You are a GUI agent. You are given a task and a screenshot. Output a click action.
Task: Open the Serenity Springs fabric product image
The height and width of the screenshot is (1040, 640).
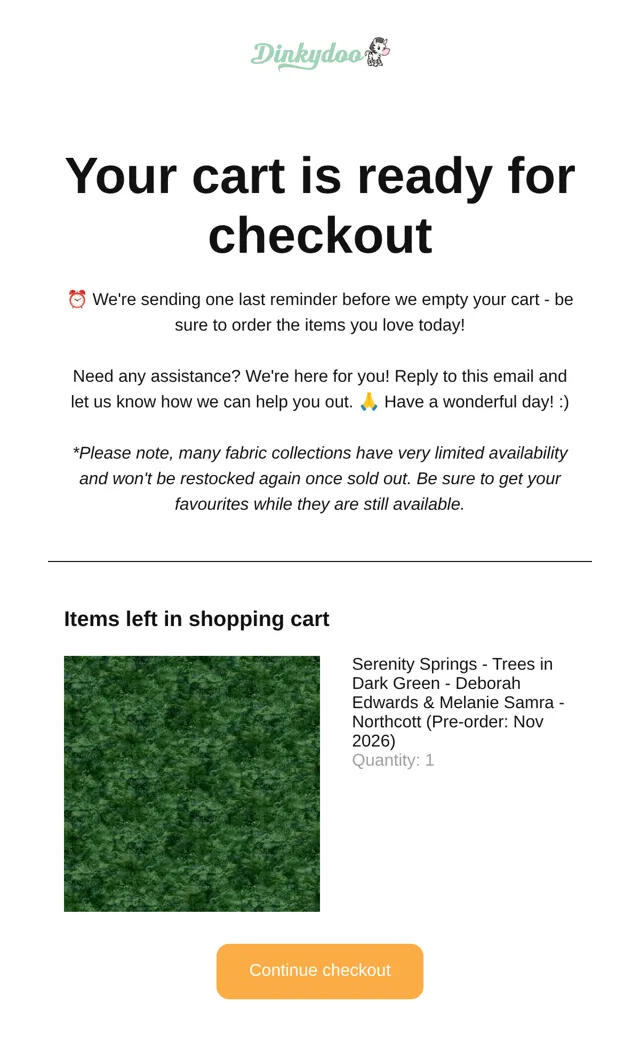[x=192, y=783]
